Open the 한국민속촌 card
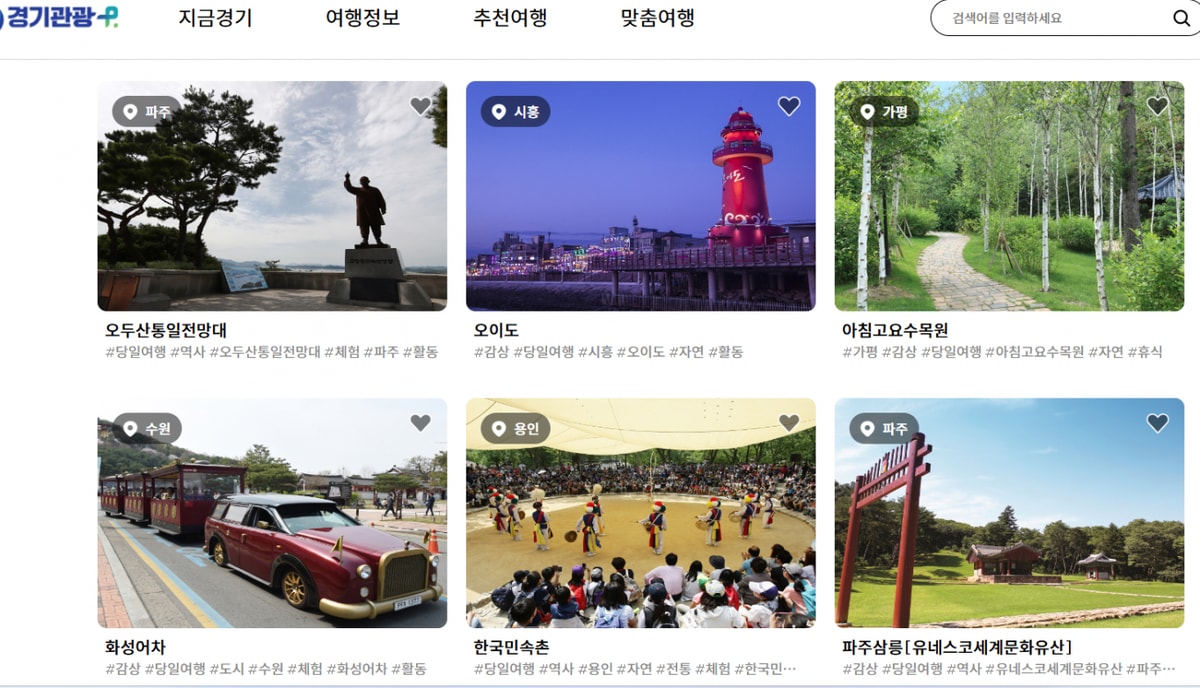Screen dimensions: 1200x688 click(640, 520)
